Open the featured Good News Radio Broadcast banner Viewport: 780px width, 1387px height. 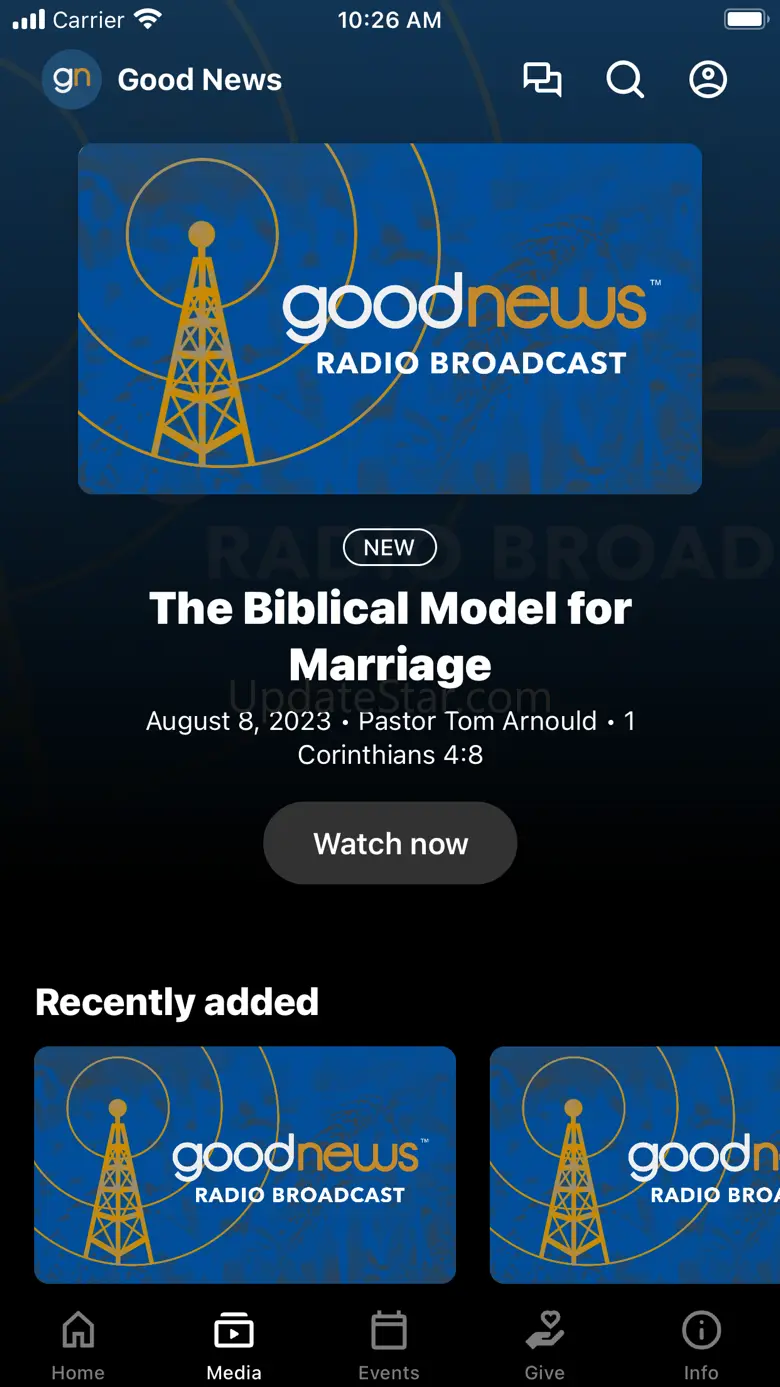pyautogui.click(x=390, y=318)
